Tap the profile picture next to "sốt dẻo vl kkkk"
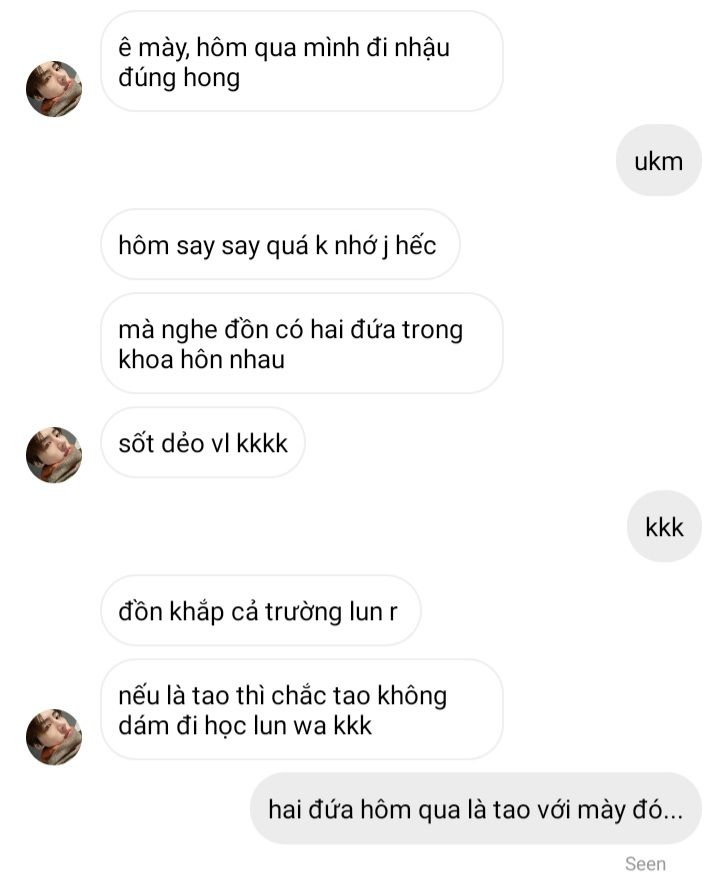The width and height of the screenshot is (720, 892). point(54,455)
